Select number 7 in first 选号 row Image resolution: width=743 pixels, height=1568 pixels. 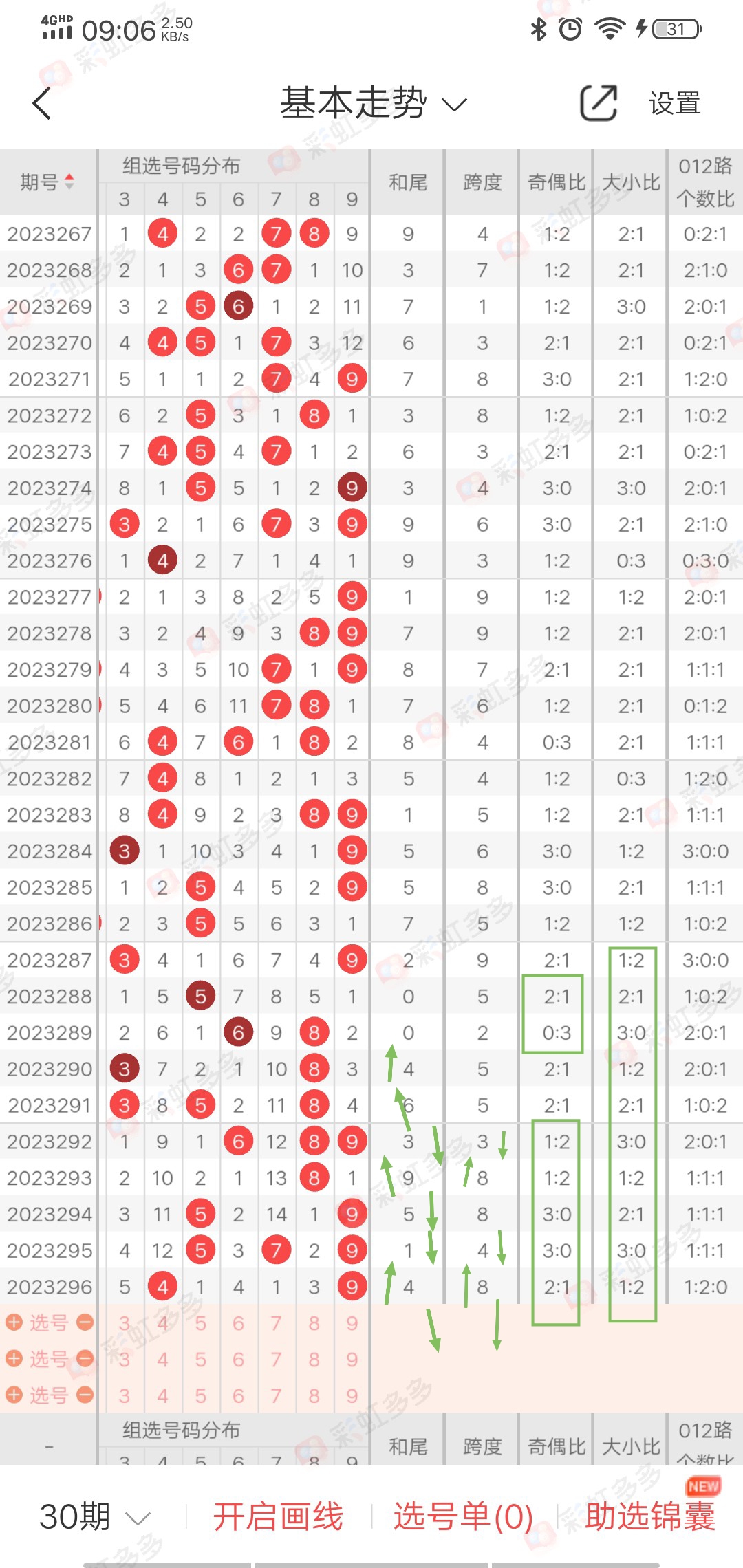pyautogui.click(x=276, y=1323)
